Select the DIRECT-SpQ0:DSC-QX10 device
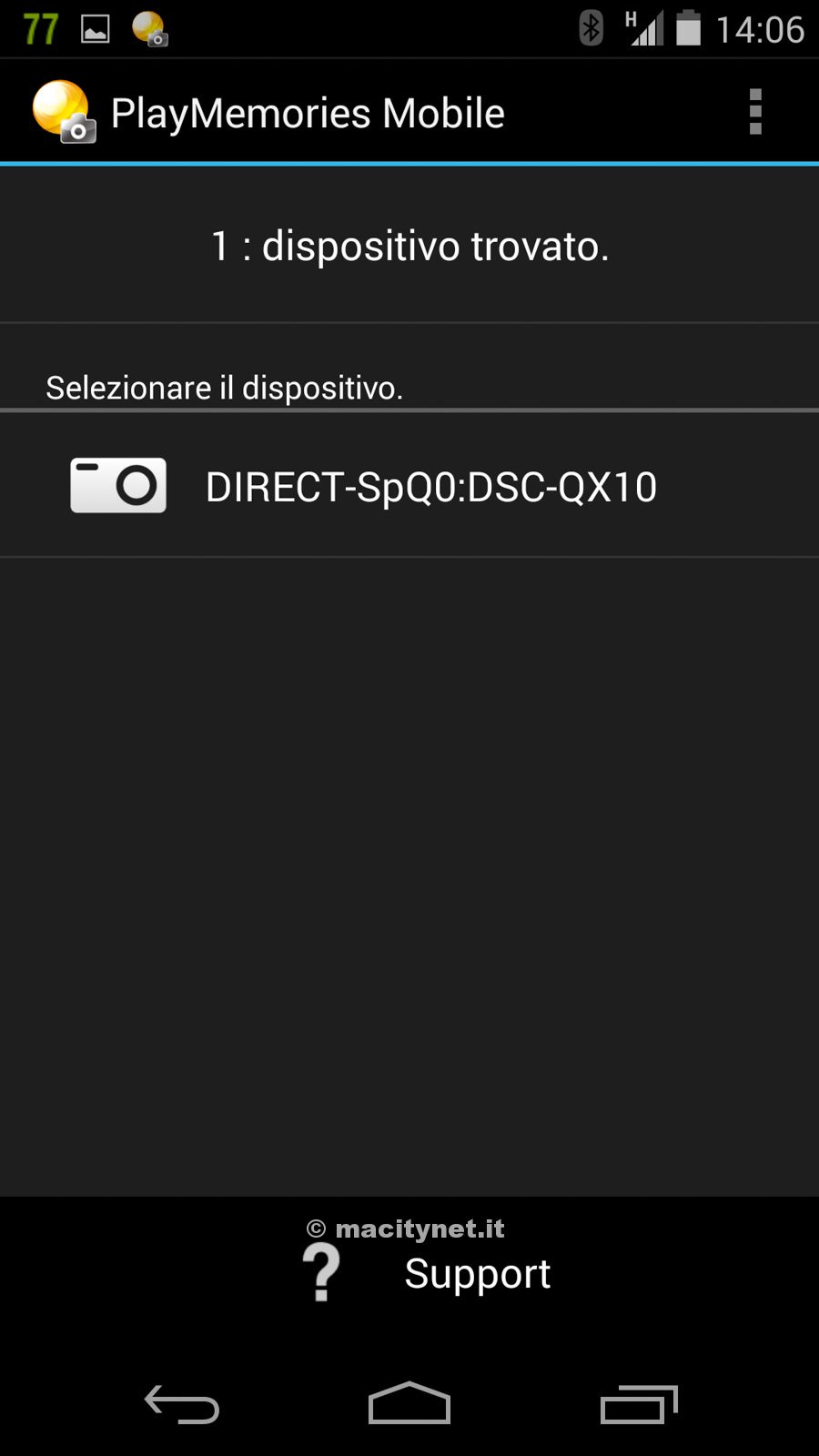The image size is (819, 1456). (x=409, y=487)
